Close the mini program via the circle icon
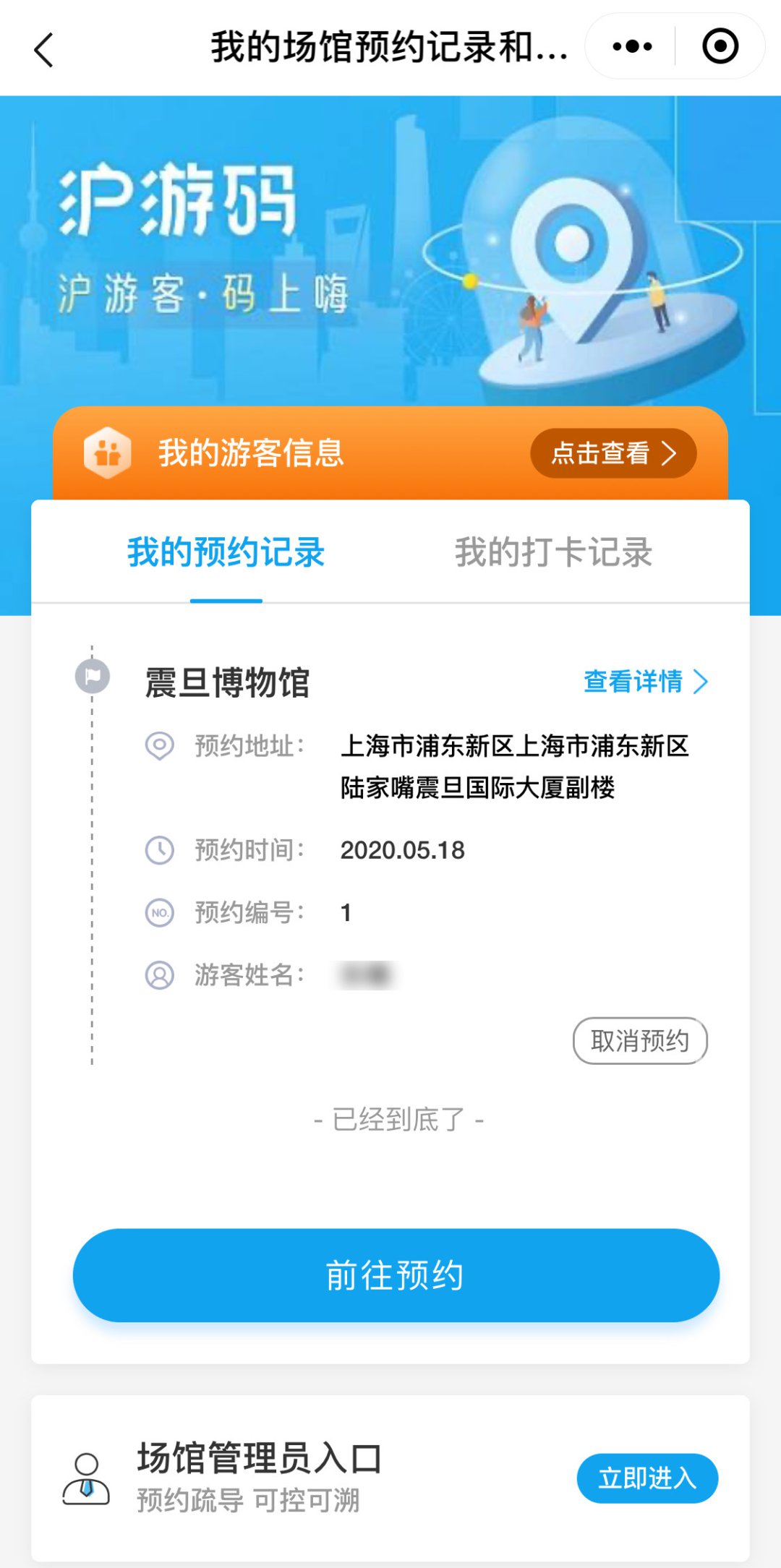The image size is (781, 1568). pos(720,46)
